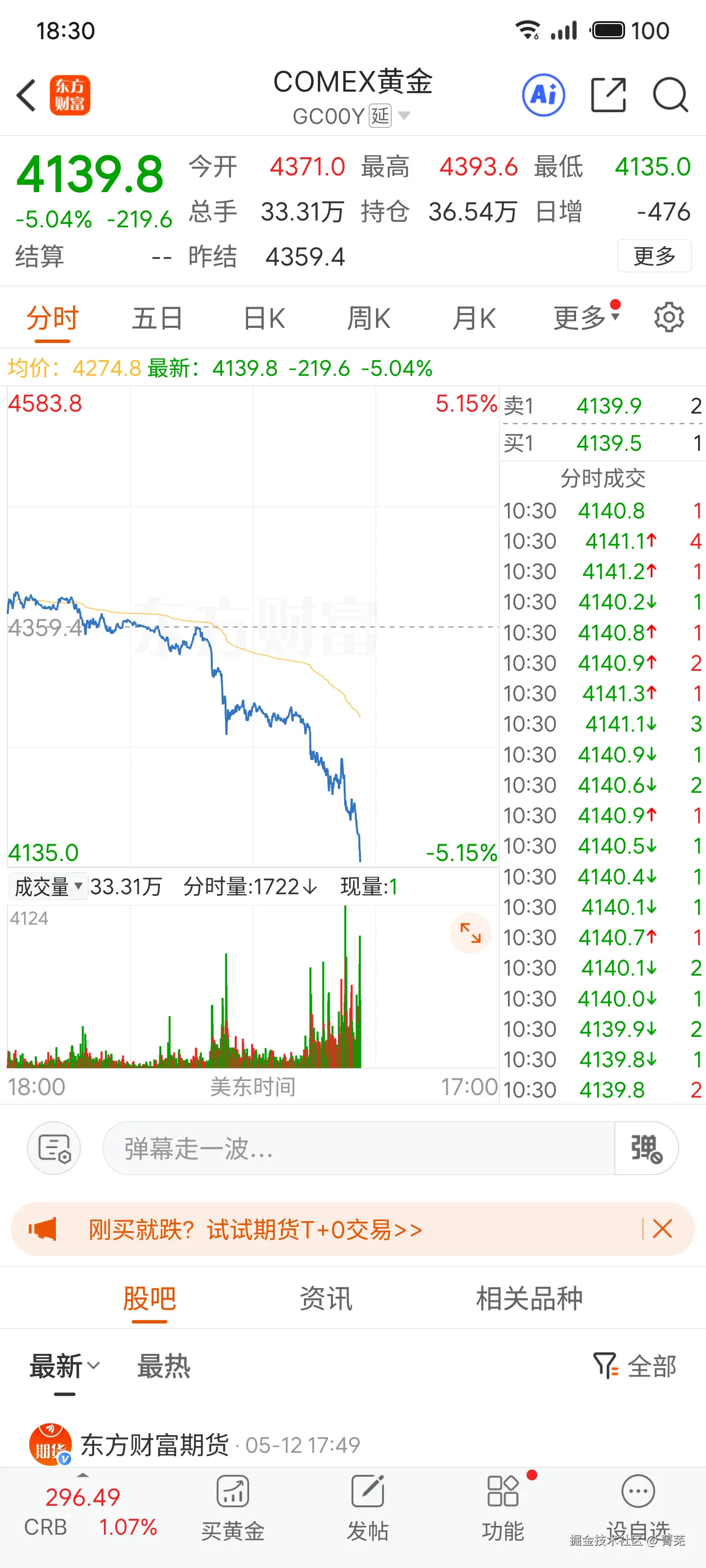The width and height of the screenshot is (706, 1568).
Task: Tap the share icon at top right
Action: [609, 96]
